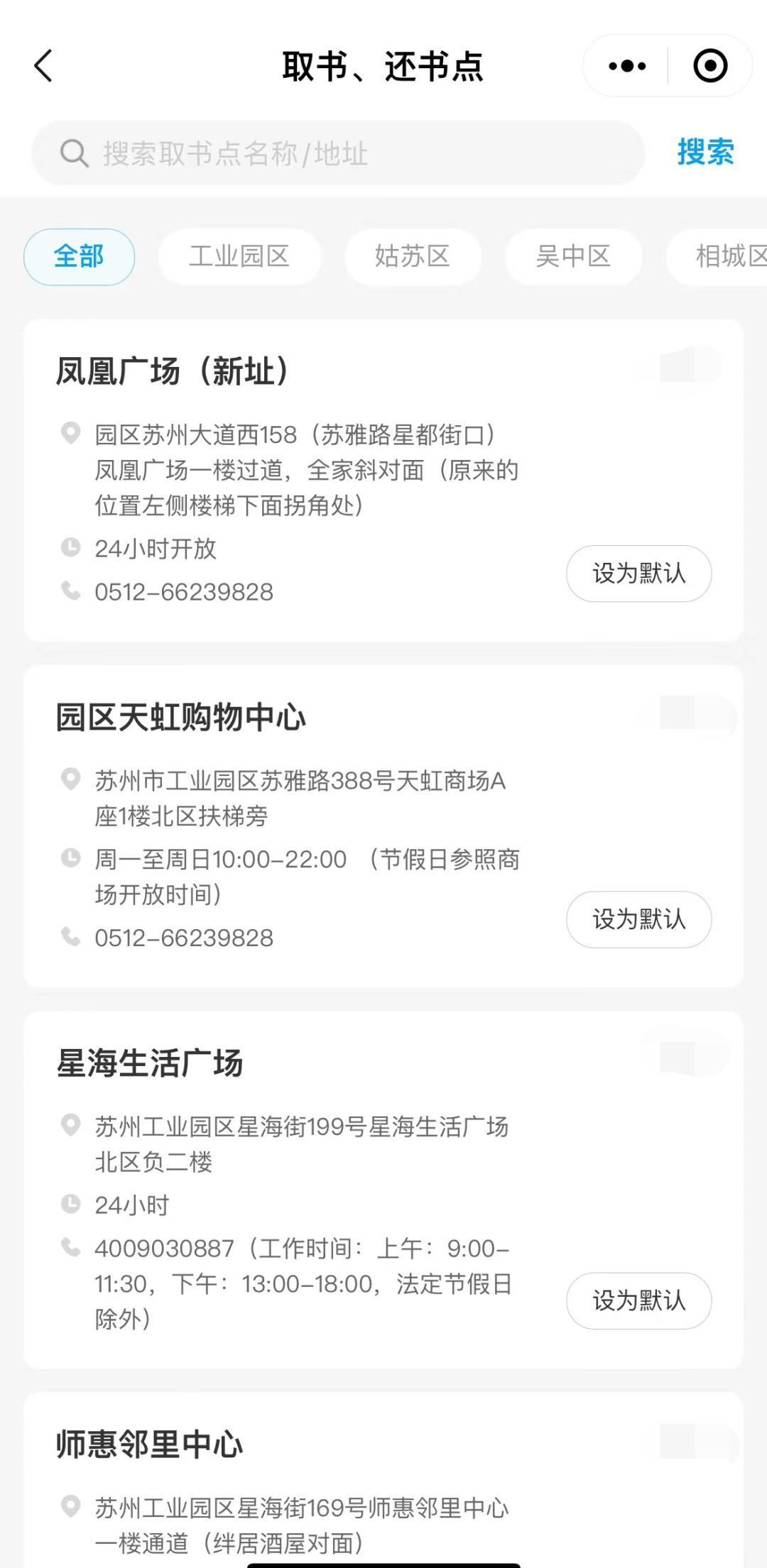767x1568 pixels.
Task: Set 星海生活广场 as default
Action: click(x=638, y=1301)
